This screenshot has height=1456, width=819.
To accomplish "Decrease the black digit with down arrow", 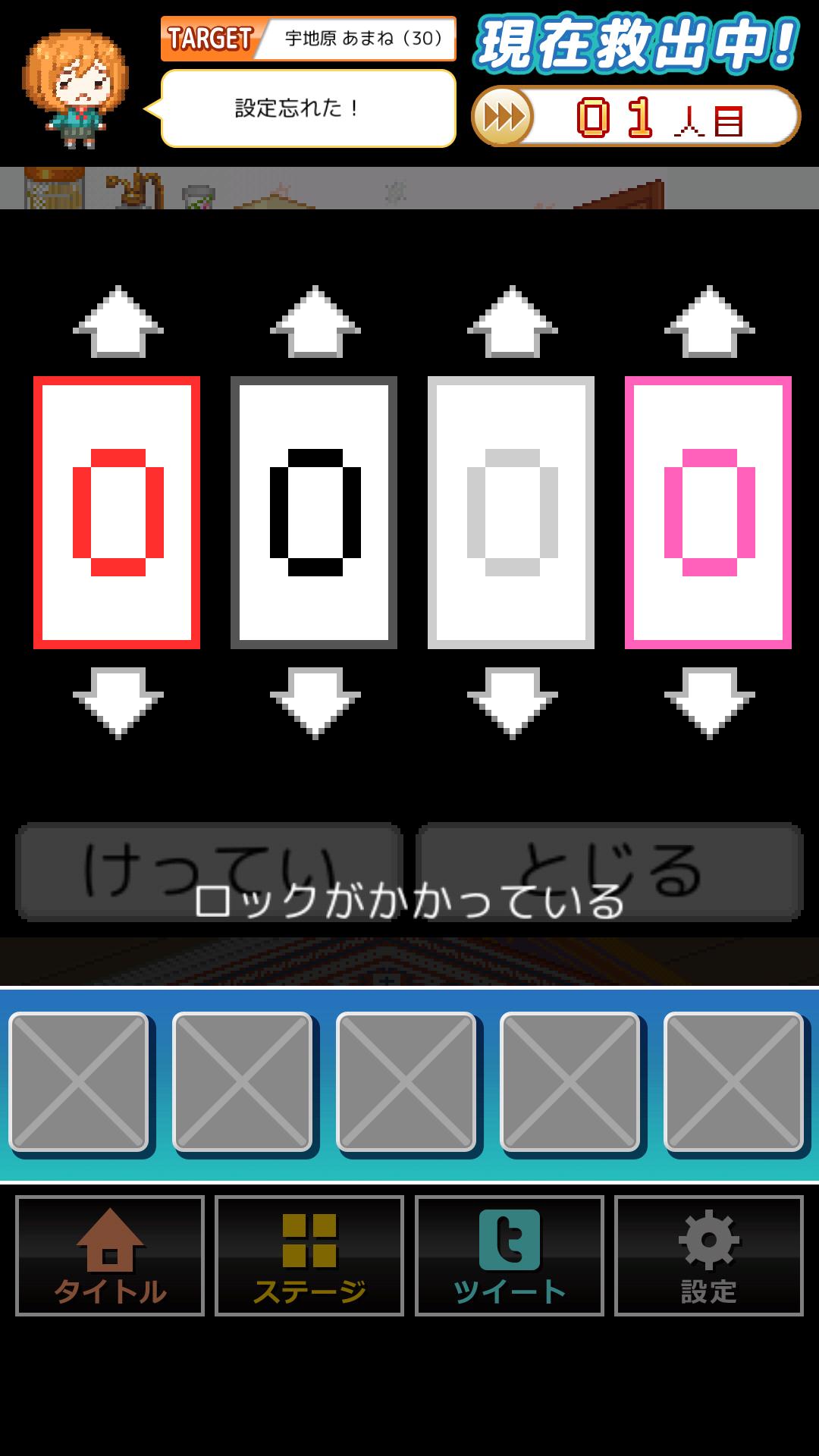I will [315, 701].
